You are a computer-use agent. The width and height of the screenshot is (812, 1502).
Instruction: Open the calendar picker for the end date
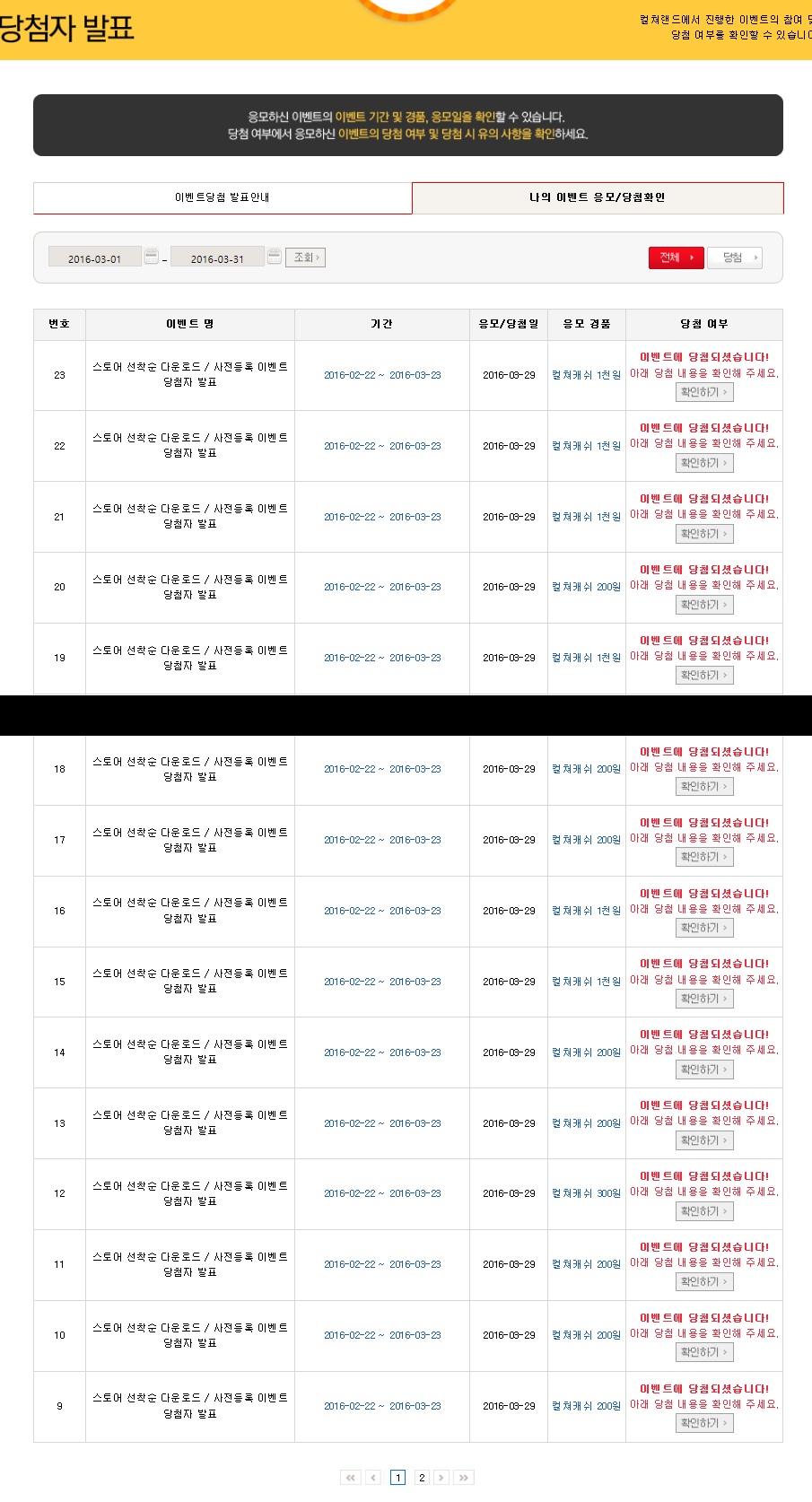[x=275, y=257]
